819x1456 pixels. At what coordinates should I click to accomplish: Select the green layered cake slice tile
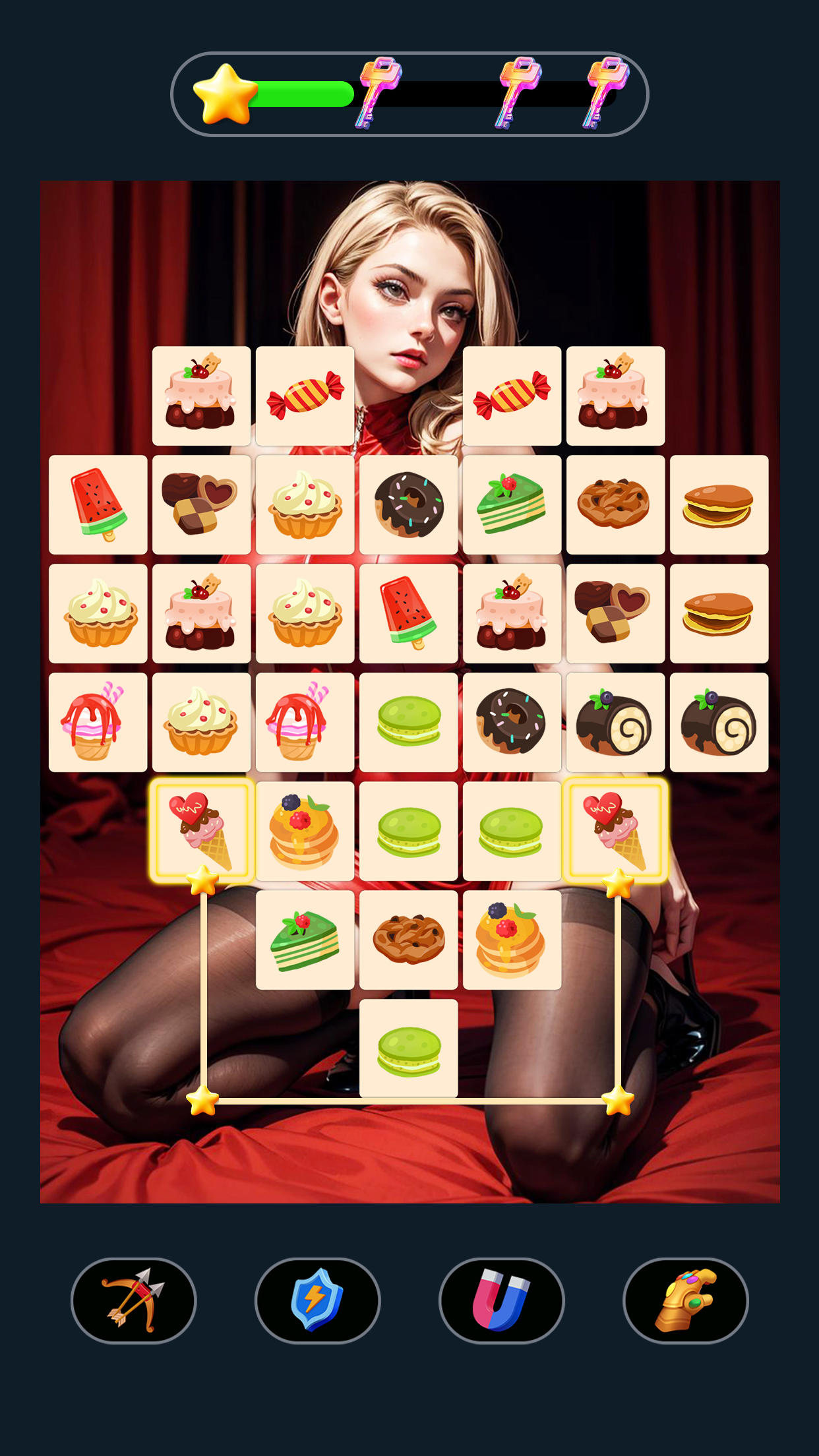[x=512, y=504]
